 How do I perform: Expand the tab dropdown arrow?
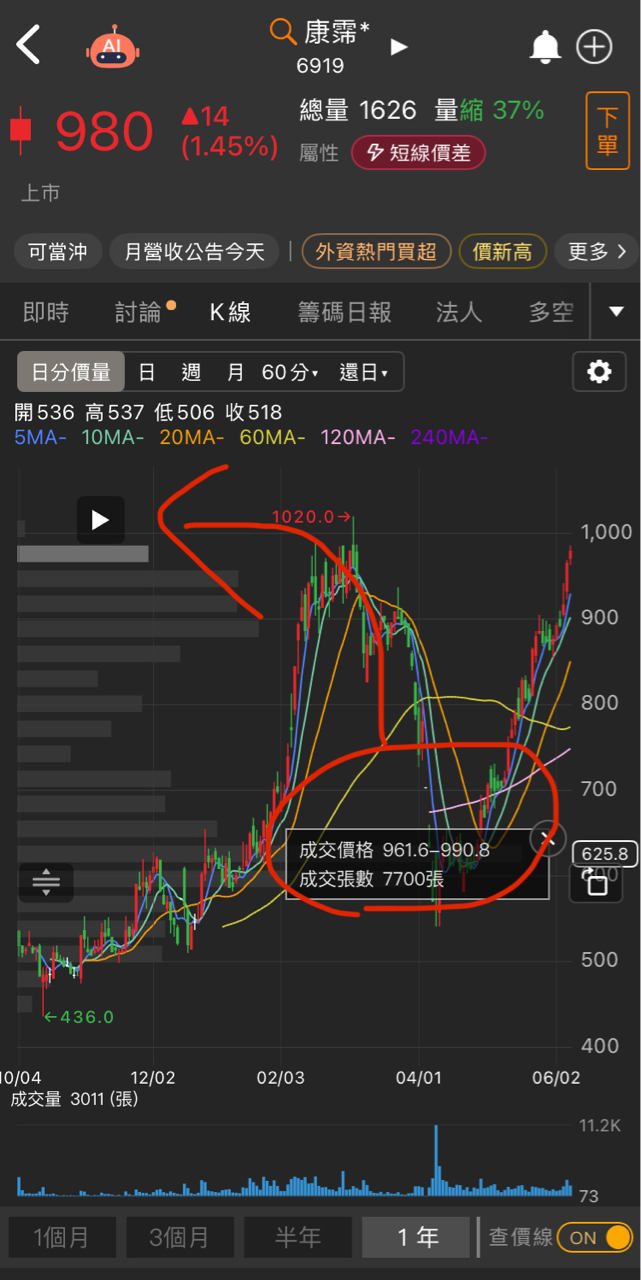tap(616, 312)
